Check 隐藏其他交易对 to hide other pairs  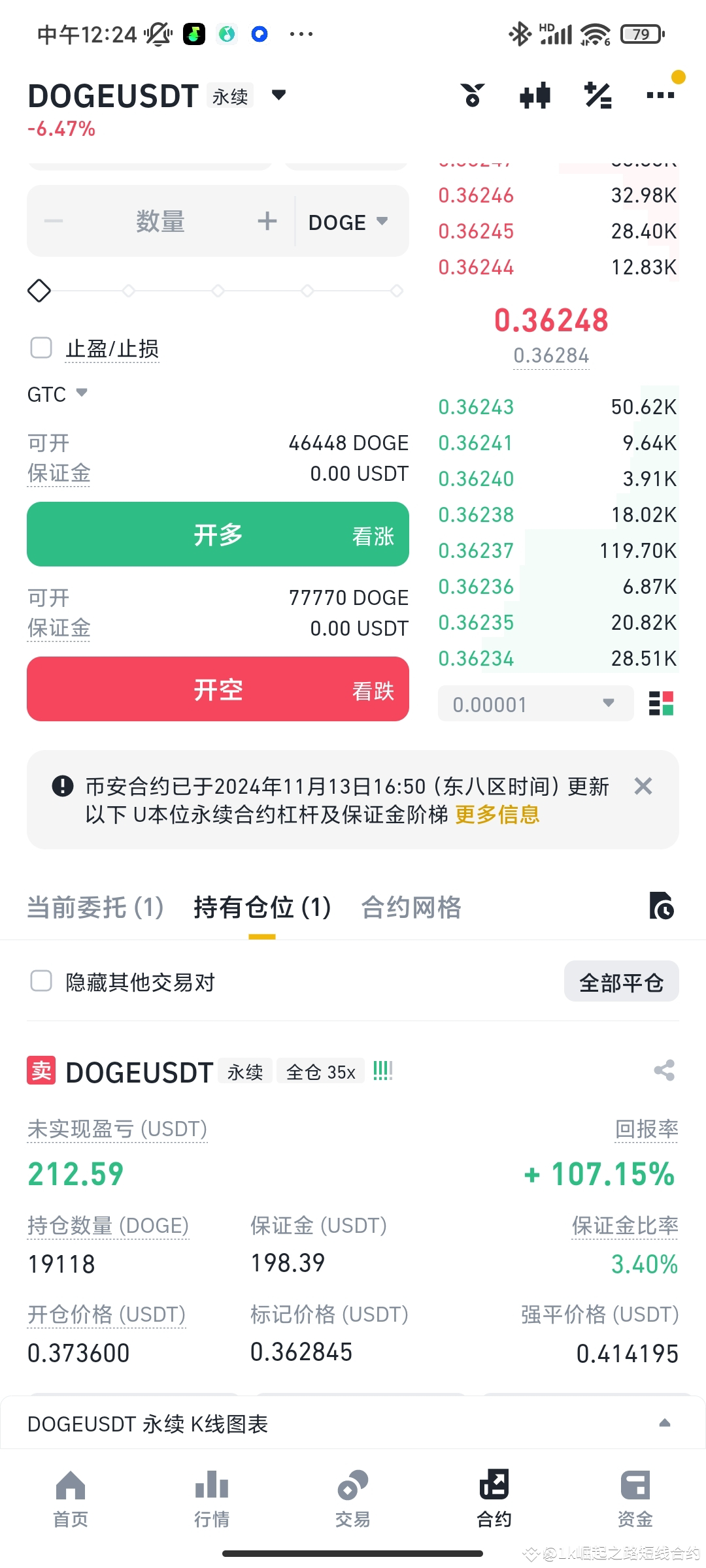[x=41, y=981]
